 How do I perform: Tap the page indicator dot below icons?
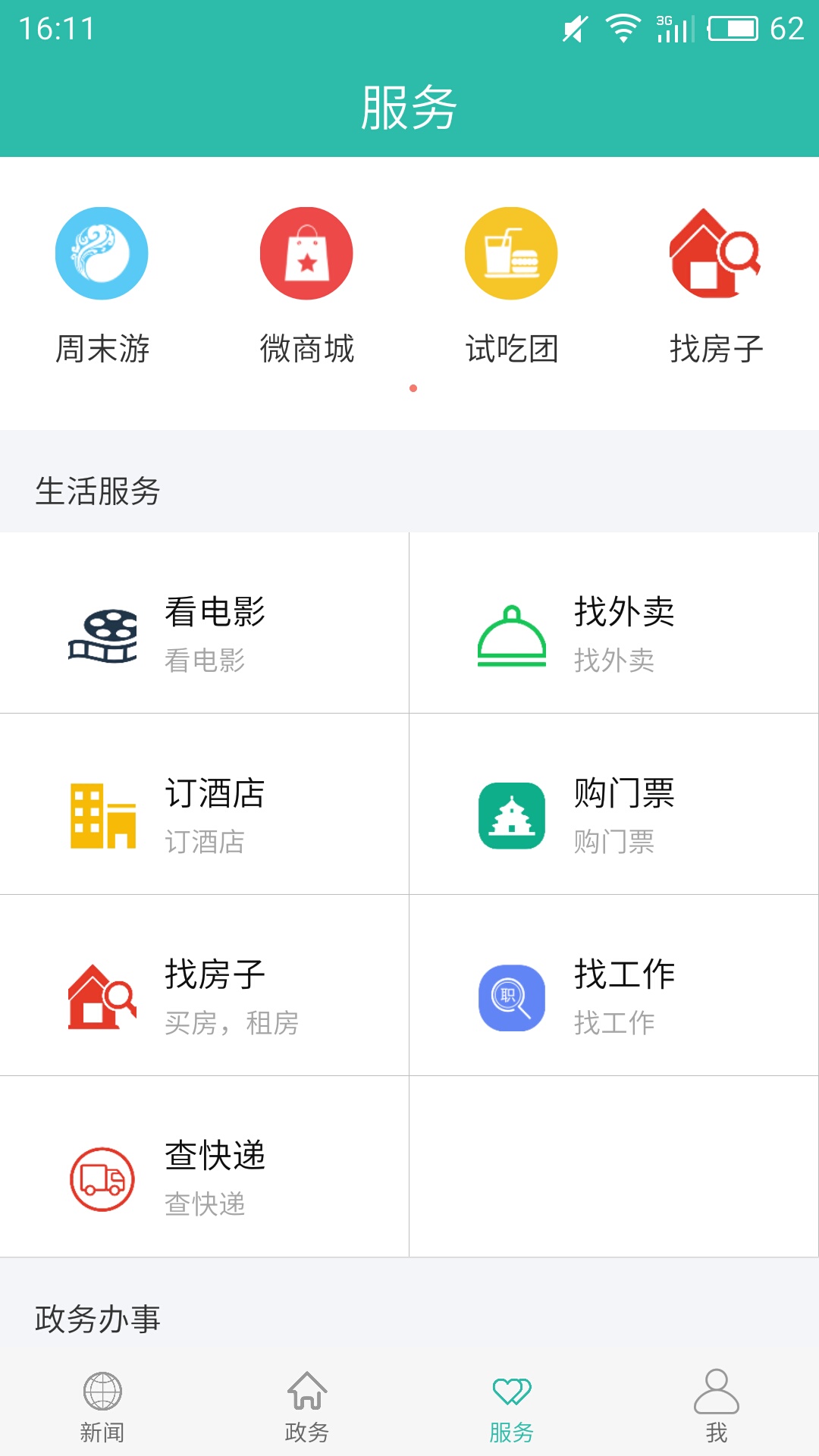(415, 387)
